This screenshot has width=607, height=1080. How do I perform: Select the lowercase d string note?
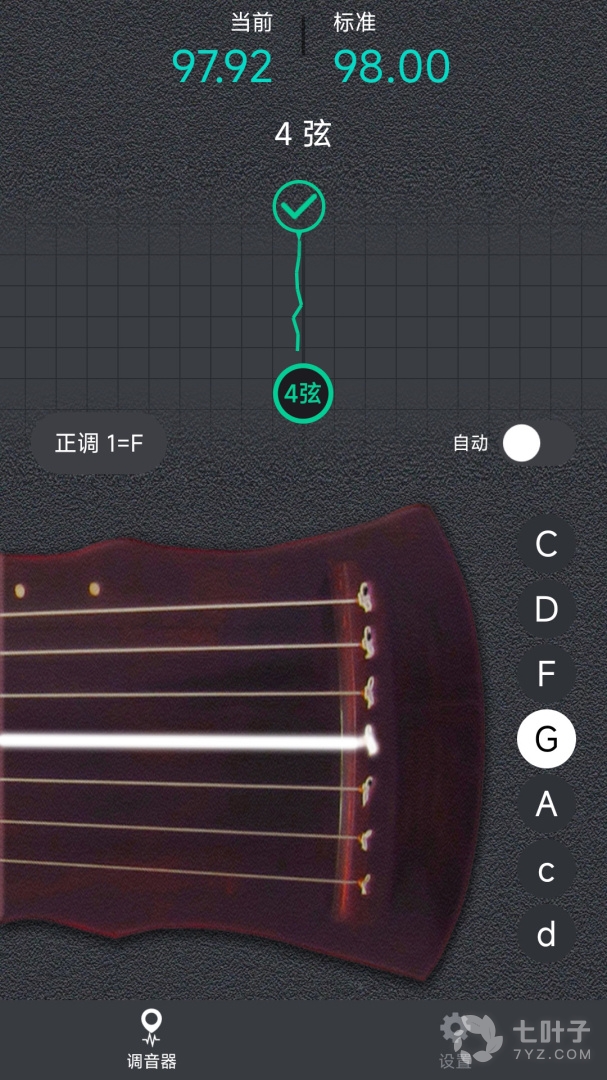pos(546,935)
